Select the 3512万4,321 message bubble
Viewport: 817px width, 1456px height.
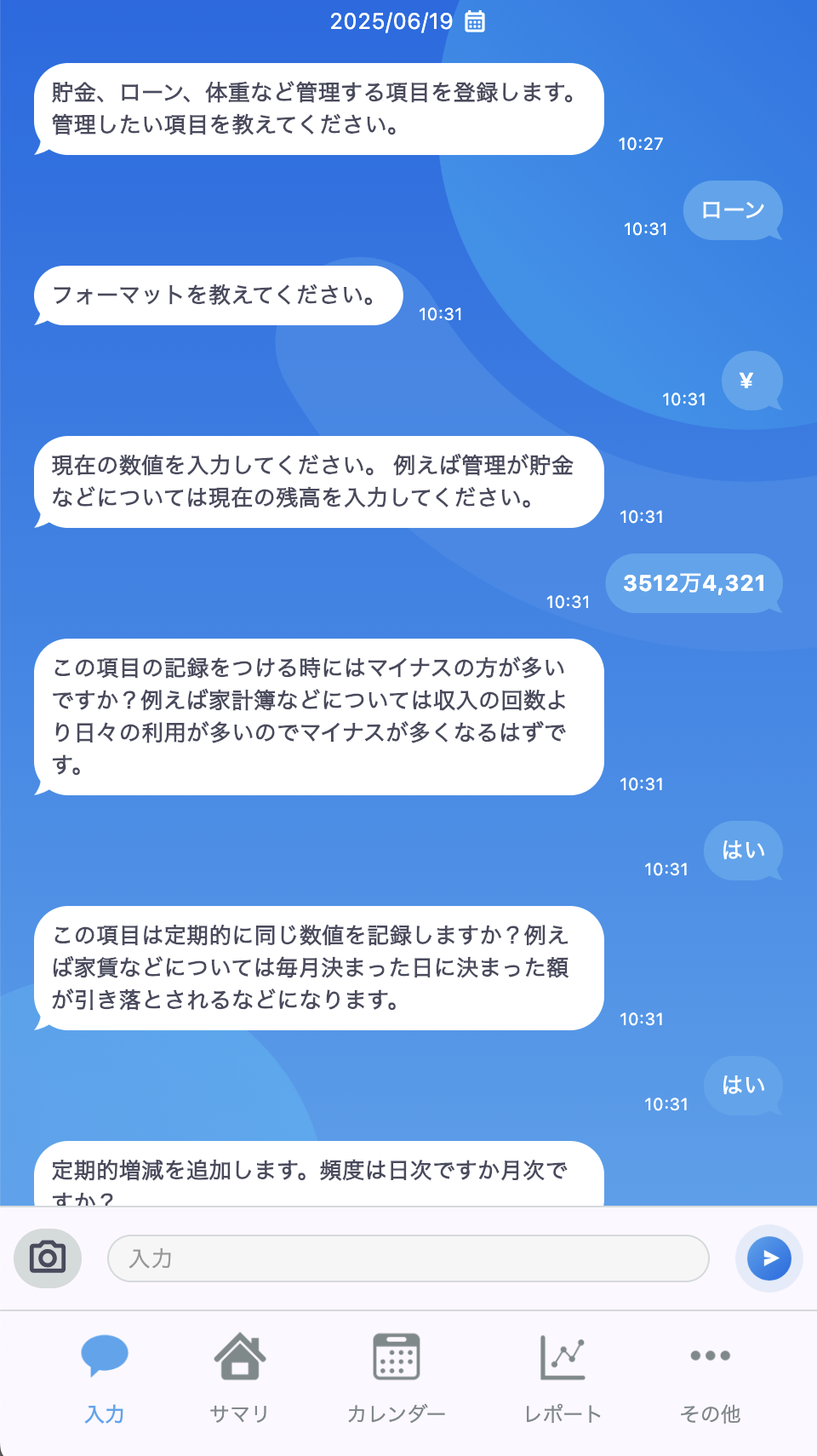tap(694, 582)
